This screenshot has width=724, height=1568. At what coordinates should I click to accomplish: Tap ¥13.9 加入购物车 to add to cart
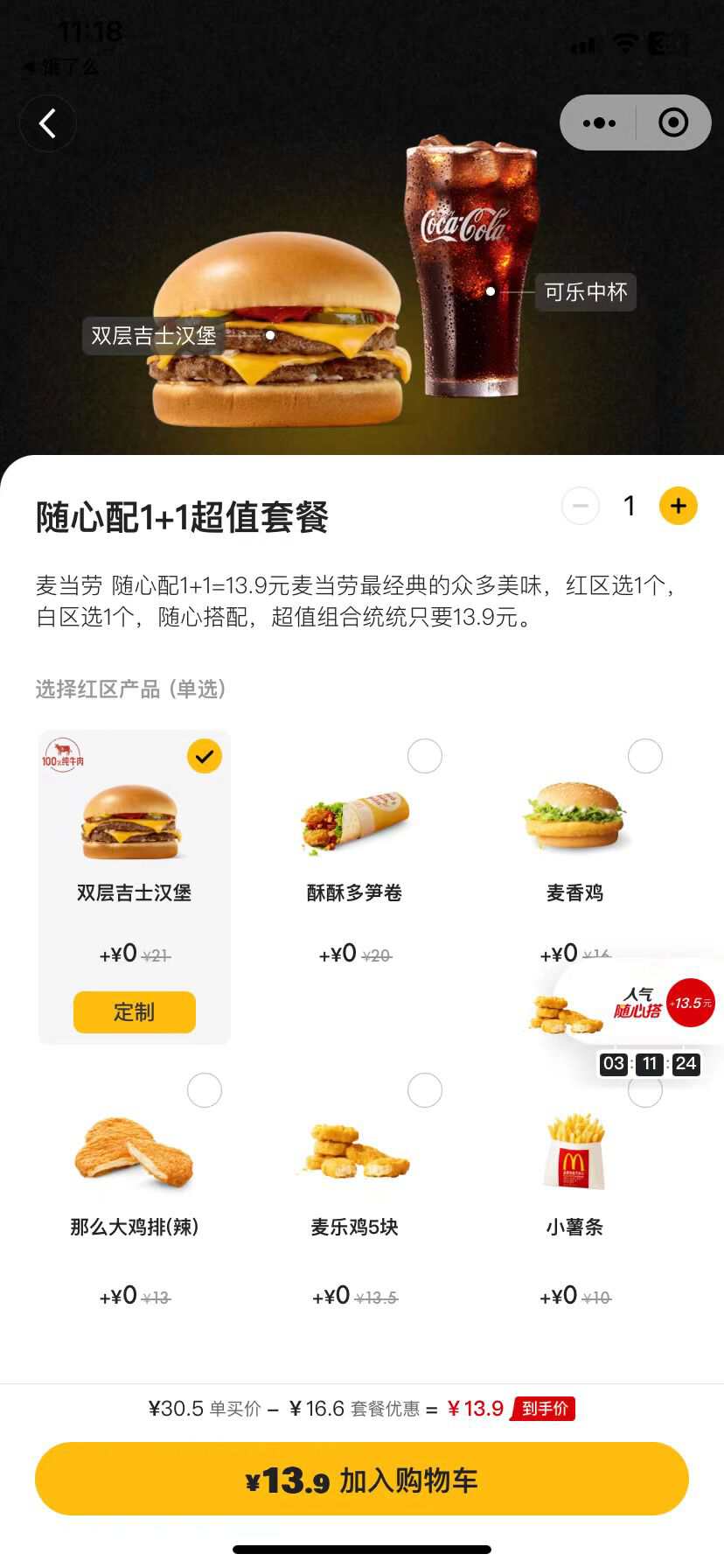362,1479
